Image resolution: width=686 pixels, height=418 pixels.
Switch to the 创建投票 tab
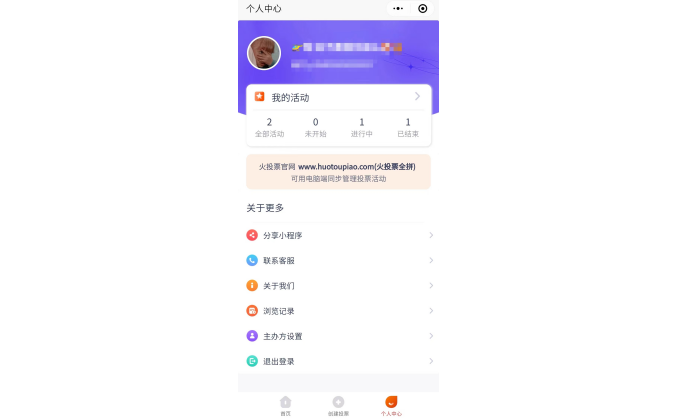(338, 405)
